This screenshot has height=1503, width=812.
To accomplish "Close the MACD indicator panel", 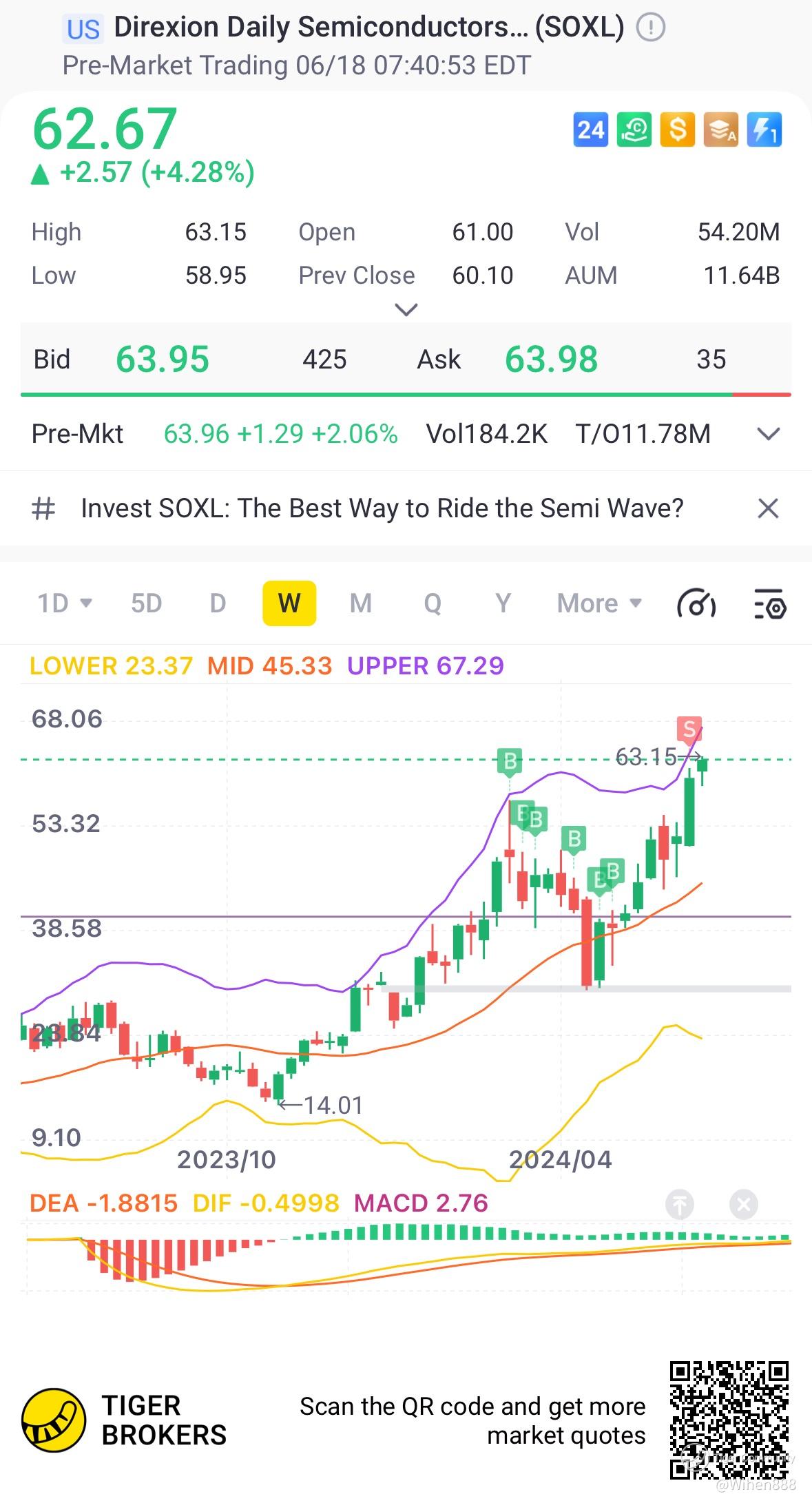I will click(x=743, y=1205).
